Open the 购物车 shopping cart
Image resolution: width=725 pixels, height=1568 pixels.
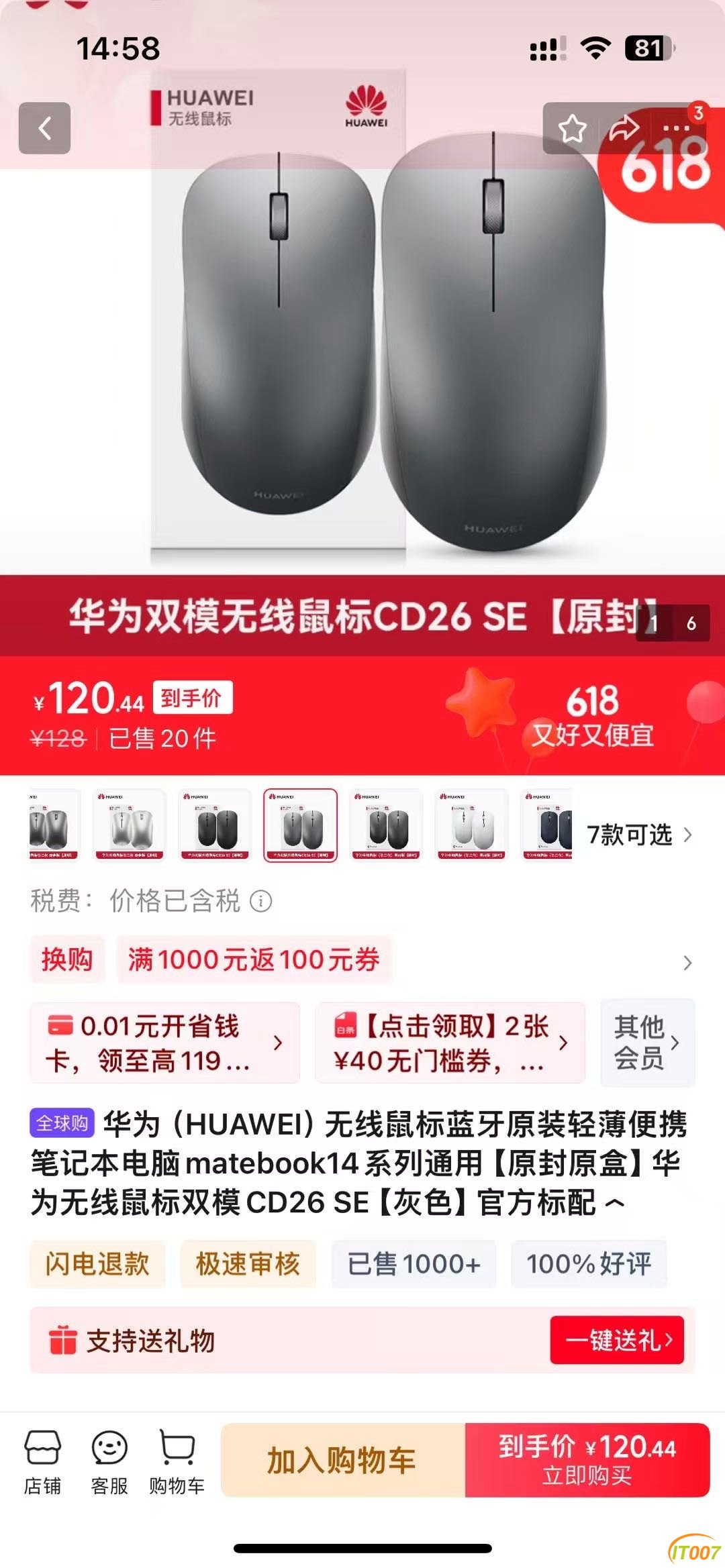pyautogui.click(x=177, y=1461)
